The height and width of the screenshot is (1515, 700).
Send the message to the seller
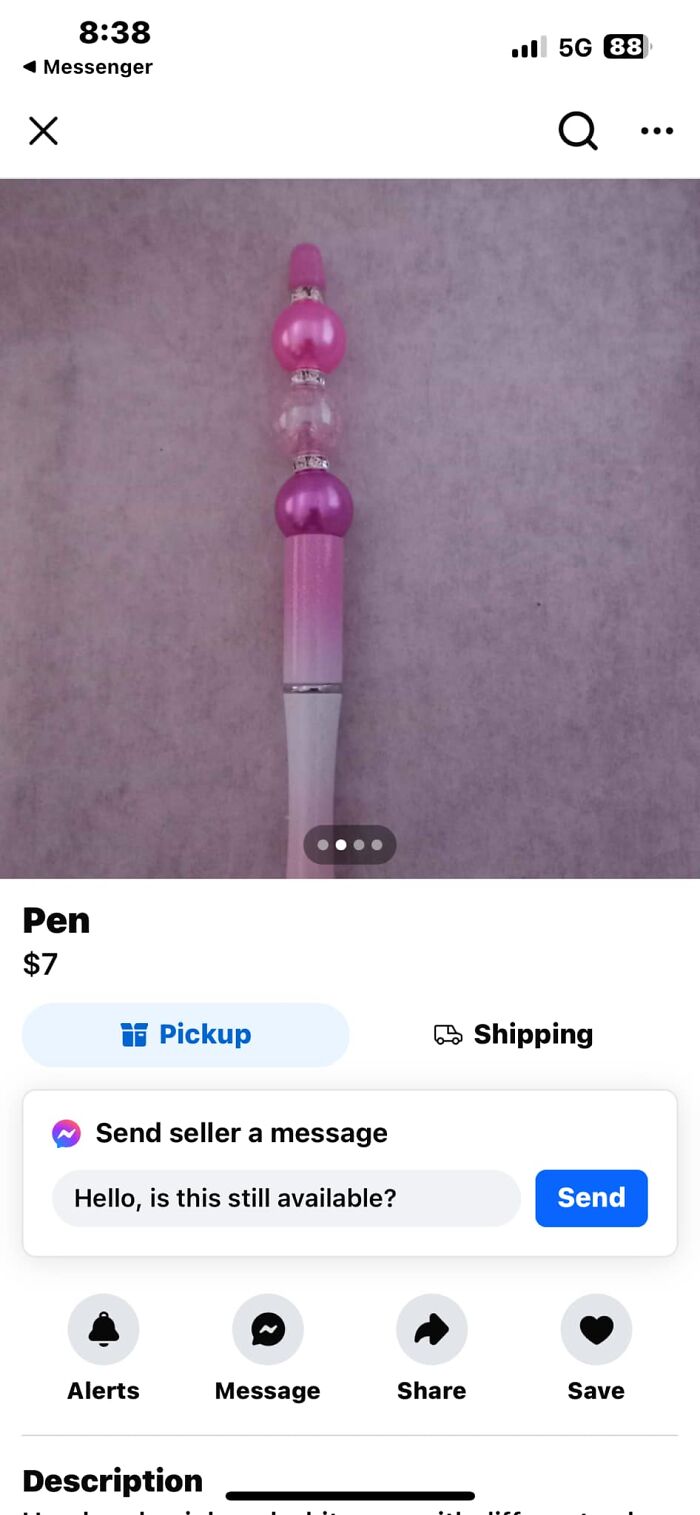pos(591,1198)
